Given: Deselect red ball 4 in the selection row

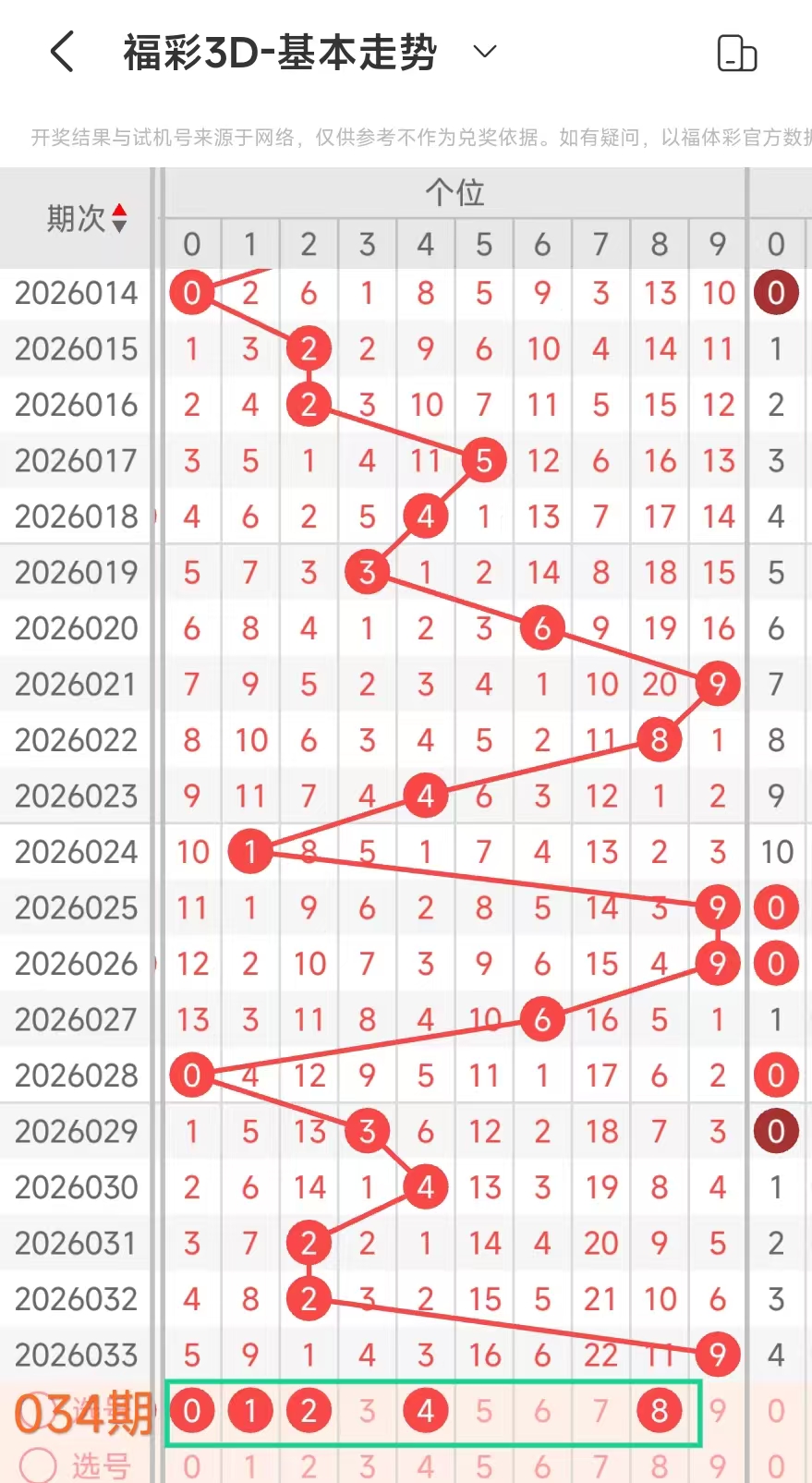Looking at the screenshot, I should click(x=426, y=1411).
